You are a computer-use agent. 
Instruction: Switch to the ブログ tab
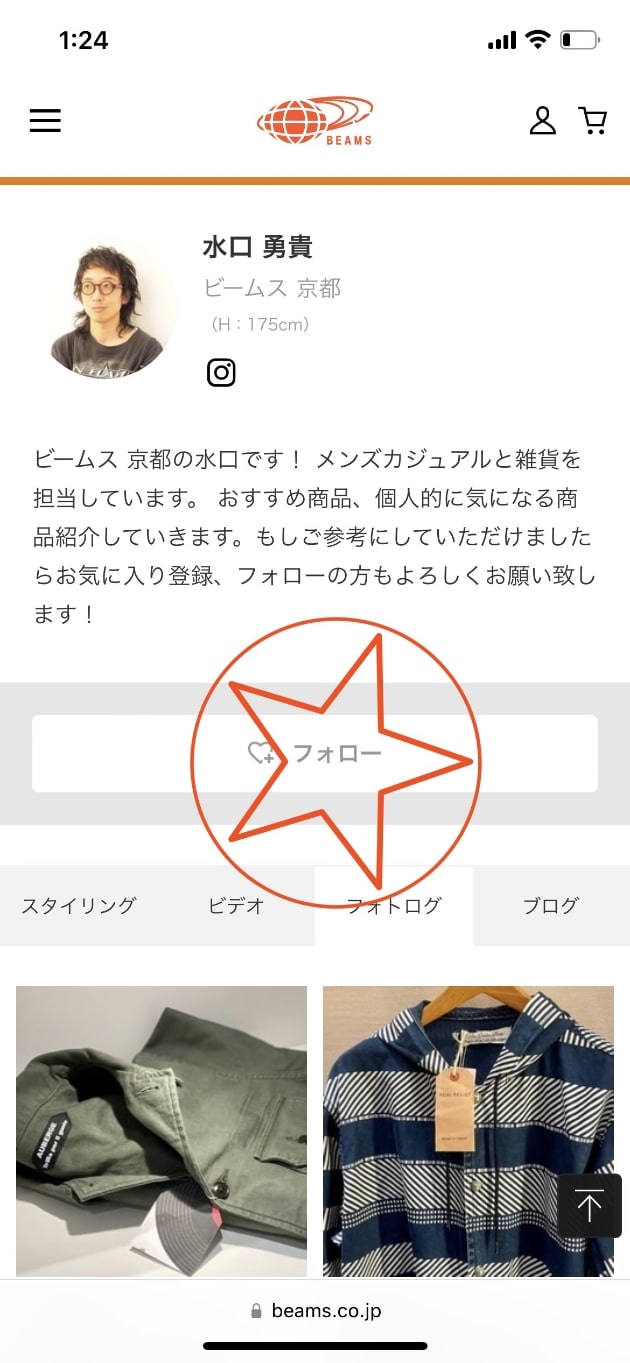pyautogui.click(x=551, y=906)
